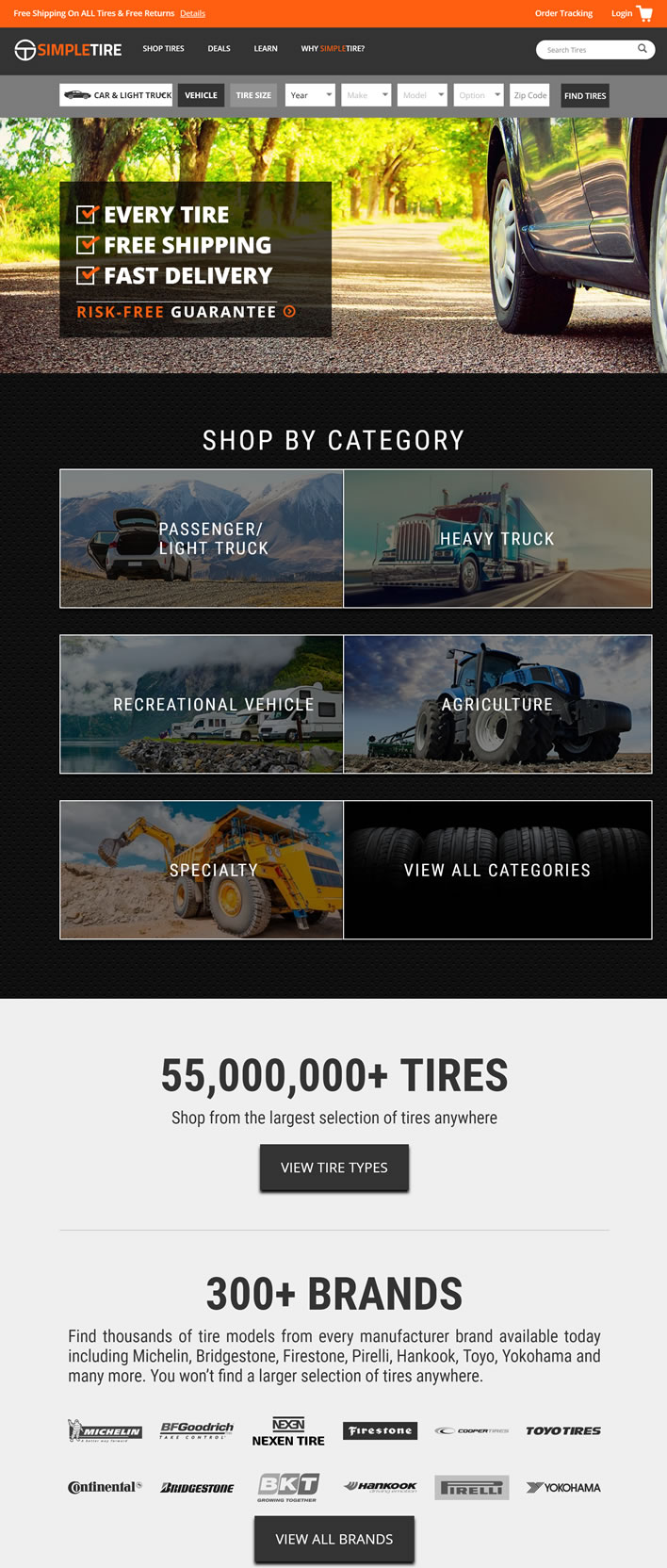
Task: Open Order Tracking
Action: (563, 13)
